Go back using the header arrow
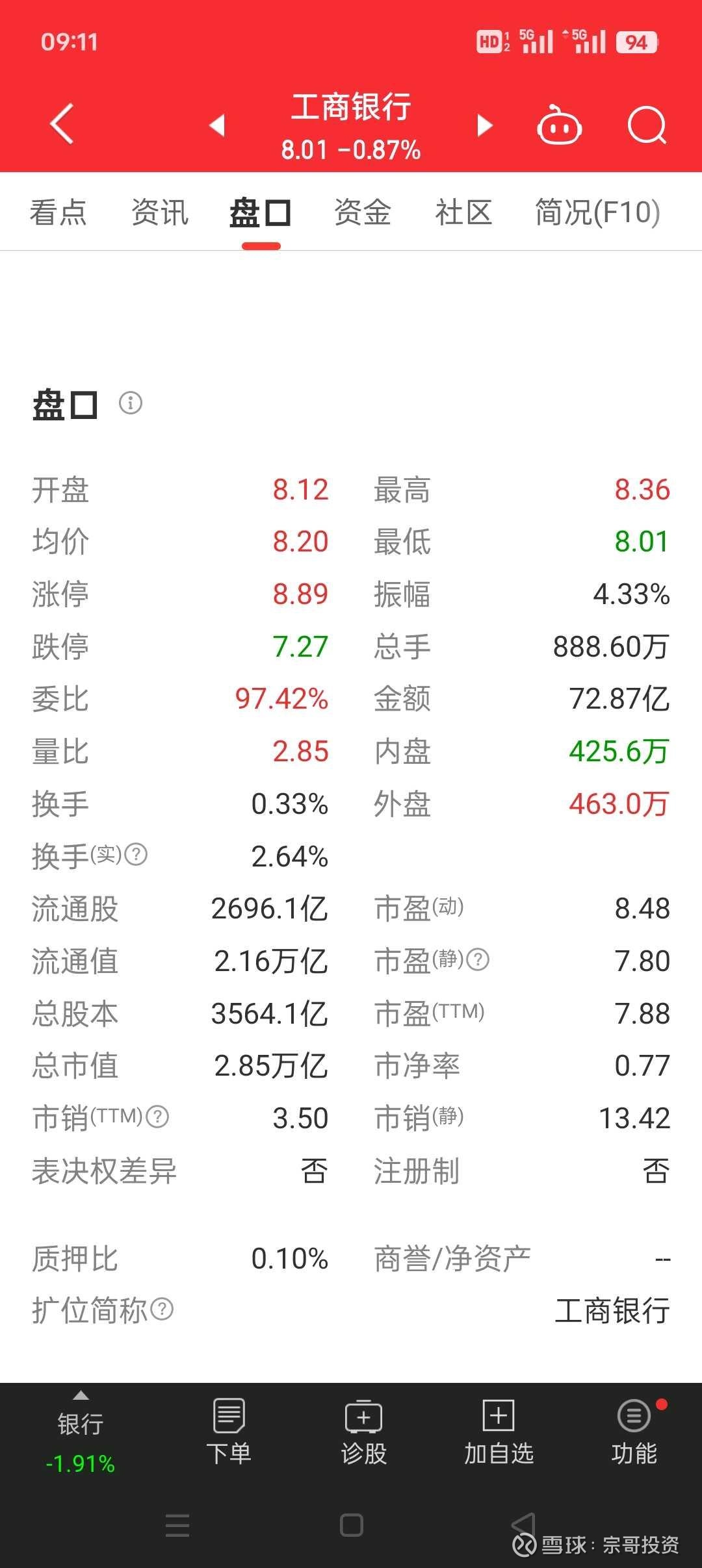 [62, 123]
